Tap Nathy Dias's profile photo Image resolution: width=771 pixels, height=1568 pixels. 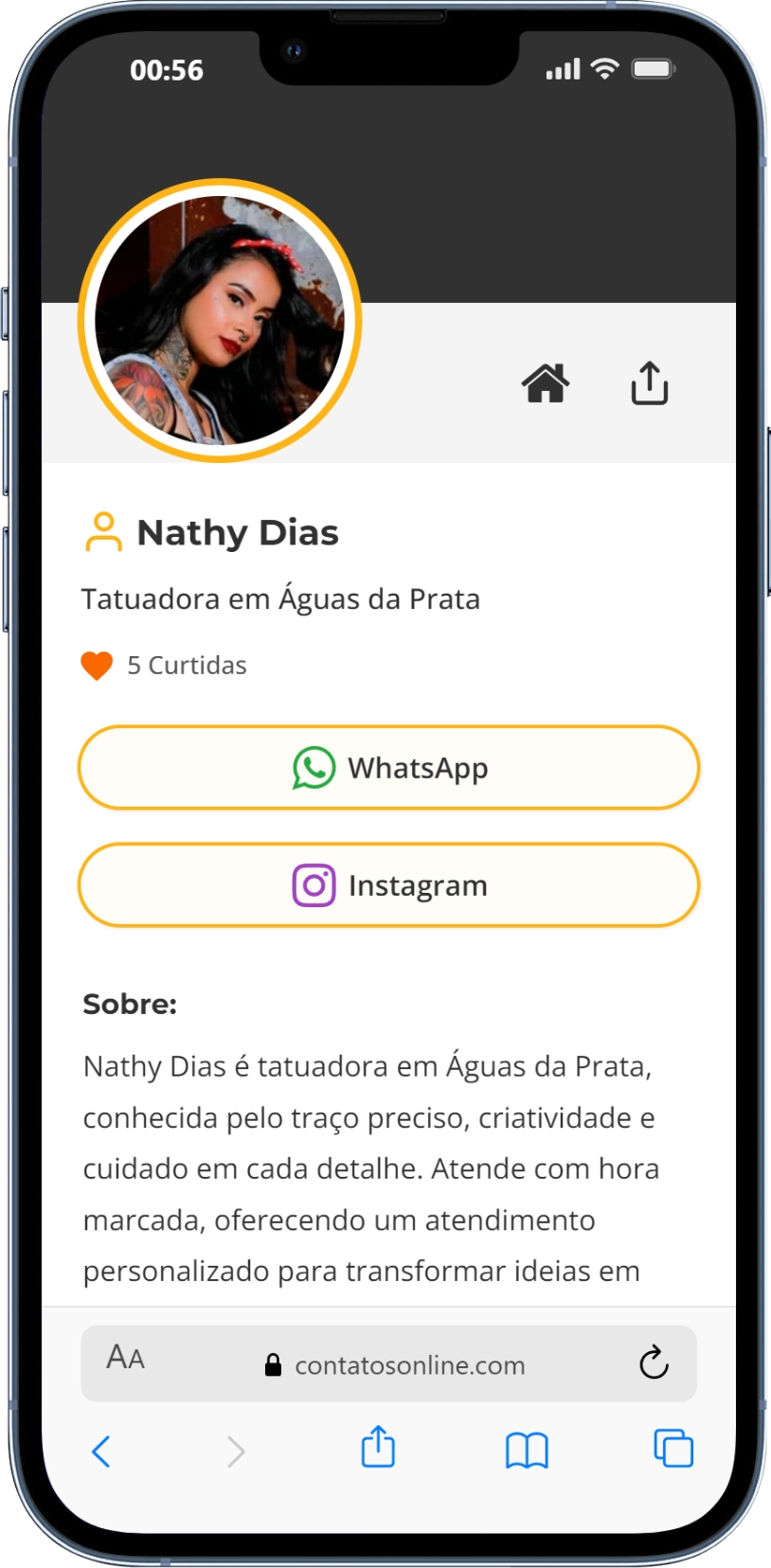219,320
